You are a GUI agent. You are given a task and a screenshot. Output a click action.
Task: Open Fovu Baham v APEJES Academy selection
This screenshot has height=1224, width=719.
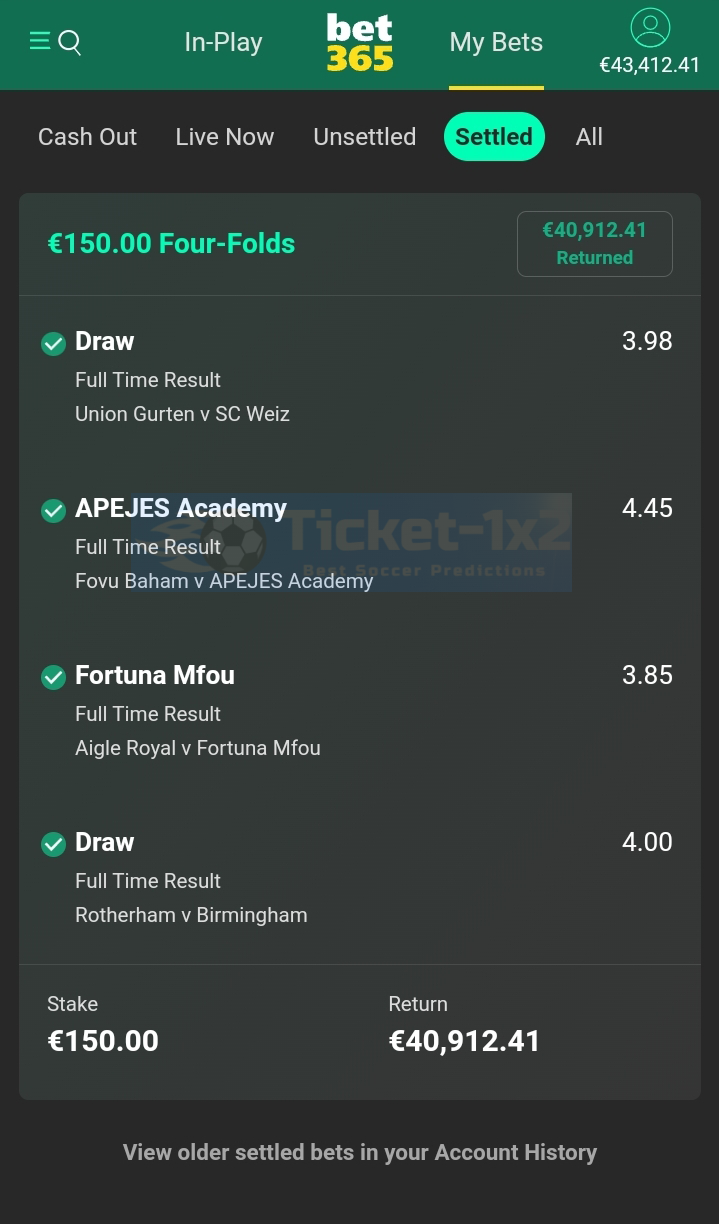click(360, 544)
